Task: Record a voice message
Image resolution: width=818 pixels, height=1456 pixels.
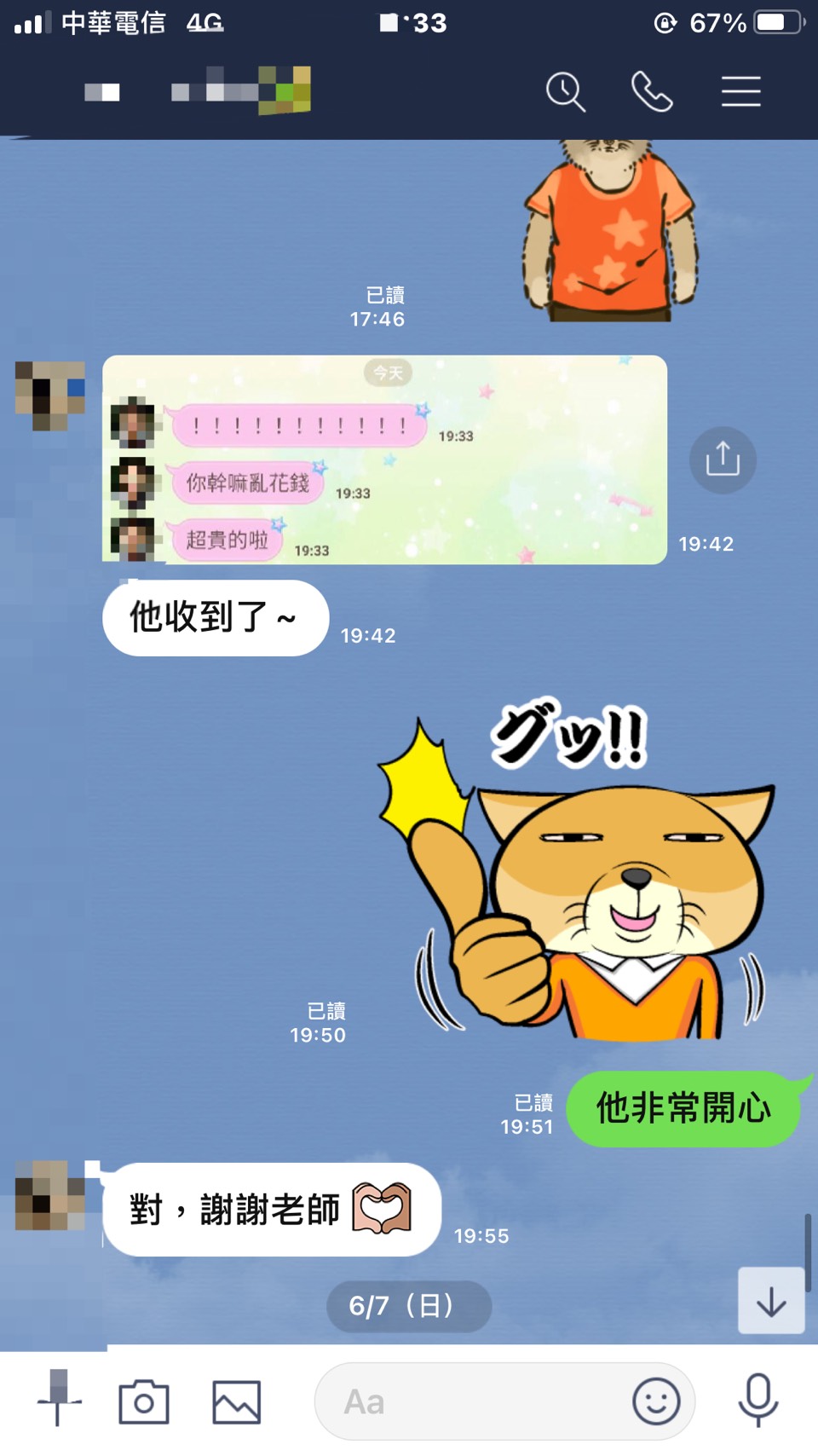Action: (758, 1400)
